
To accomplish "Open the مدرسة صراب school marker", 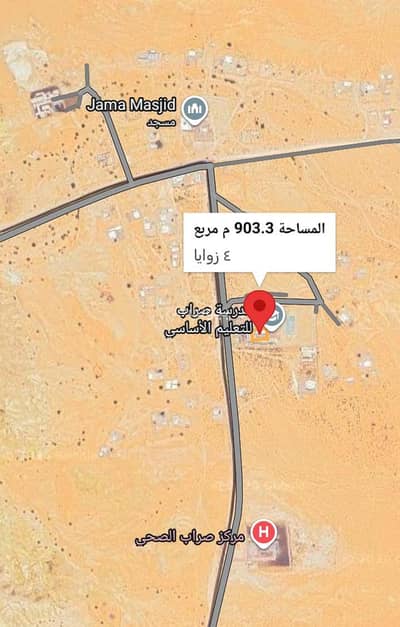I will tap(278, 316).
